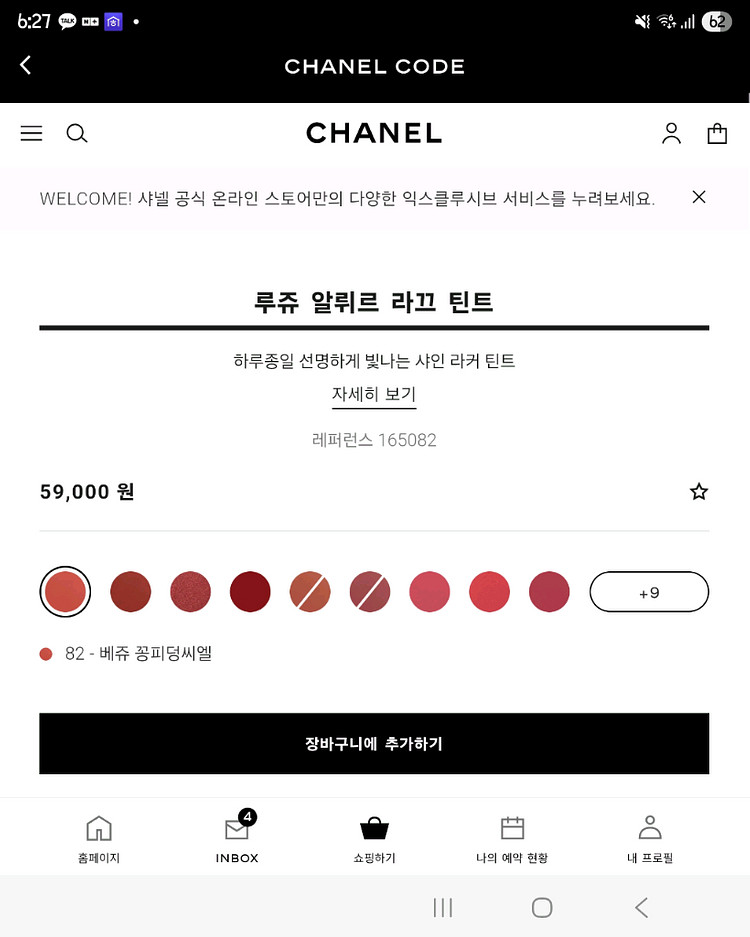750x937 pixels.
Task: Open product search
Action: [77, 133]
